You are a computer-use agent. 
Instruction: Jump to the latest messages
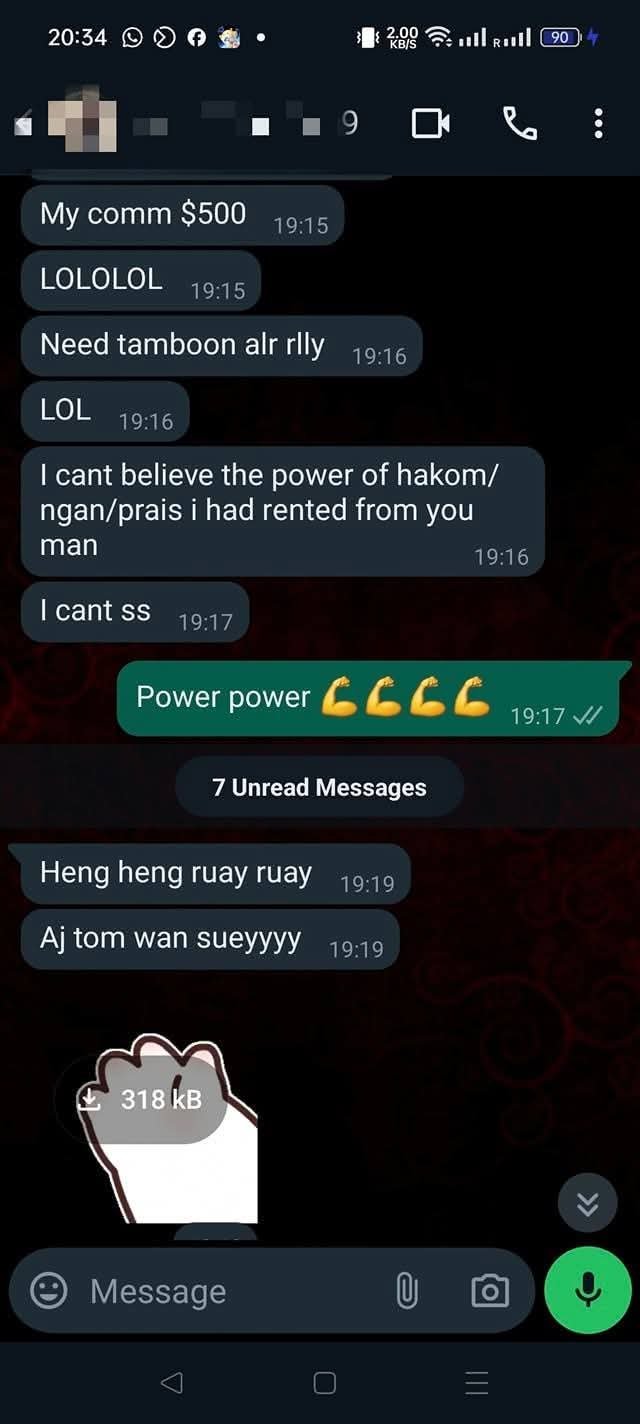click(x=588, y=1203)
